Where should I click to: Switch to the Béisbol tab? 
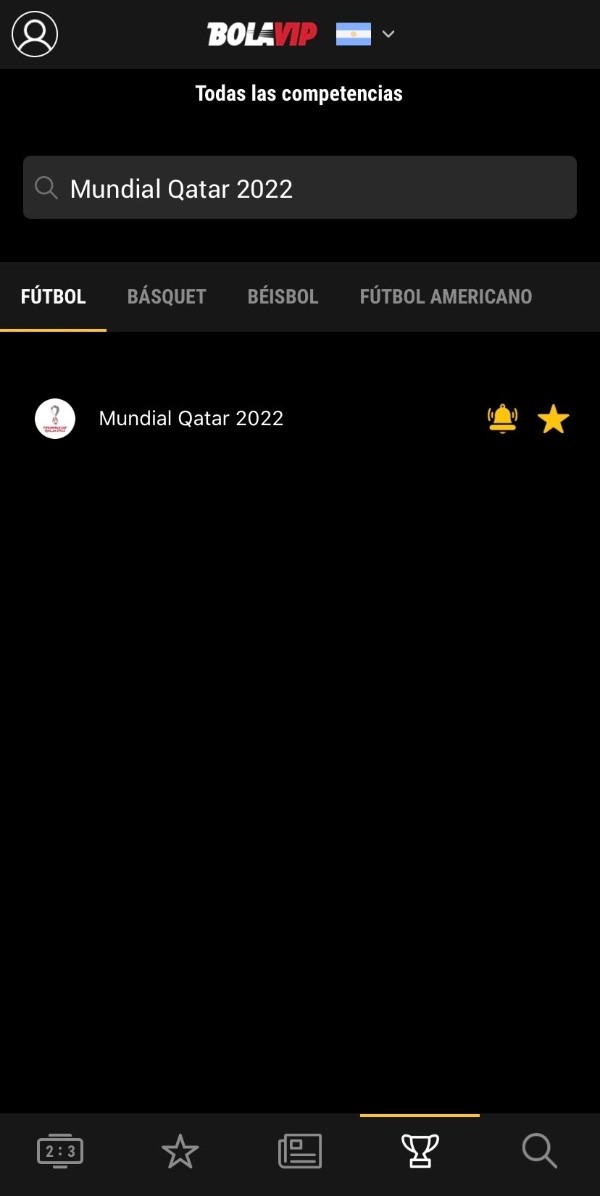click(x=283, y=297)
